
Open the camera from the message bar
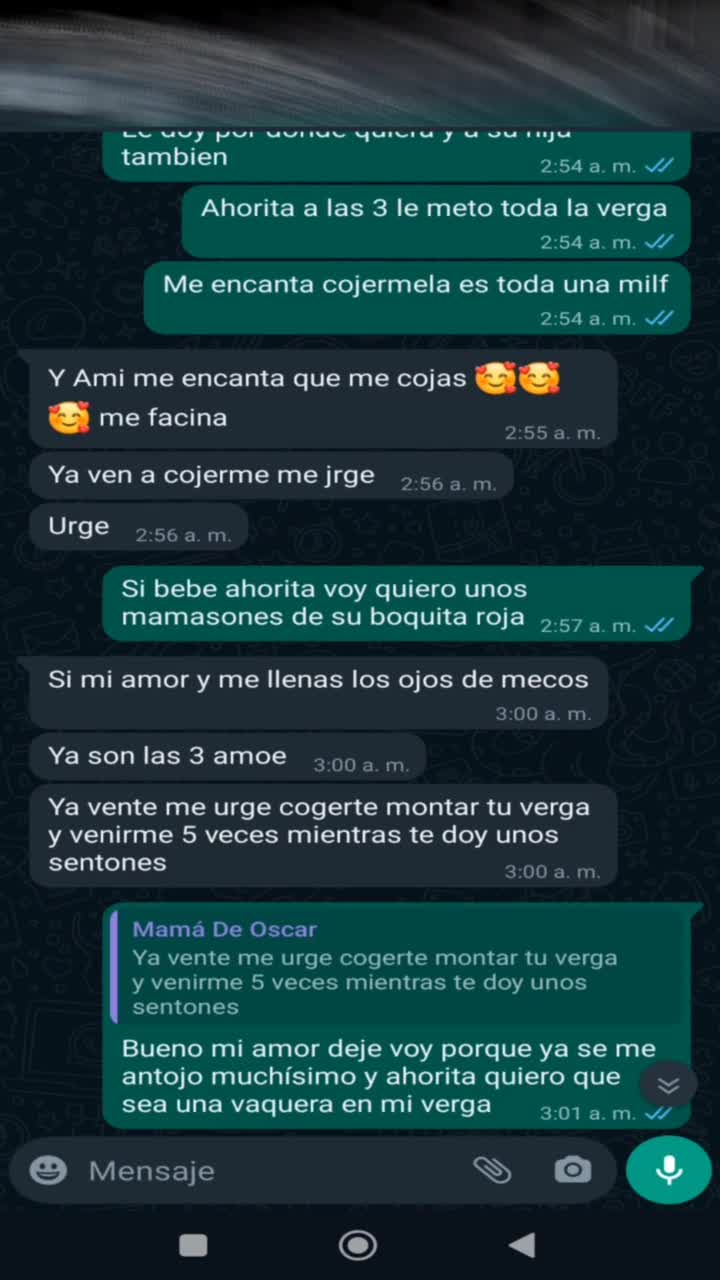click(x=573, y=1170)
